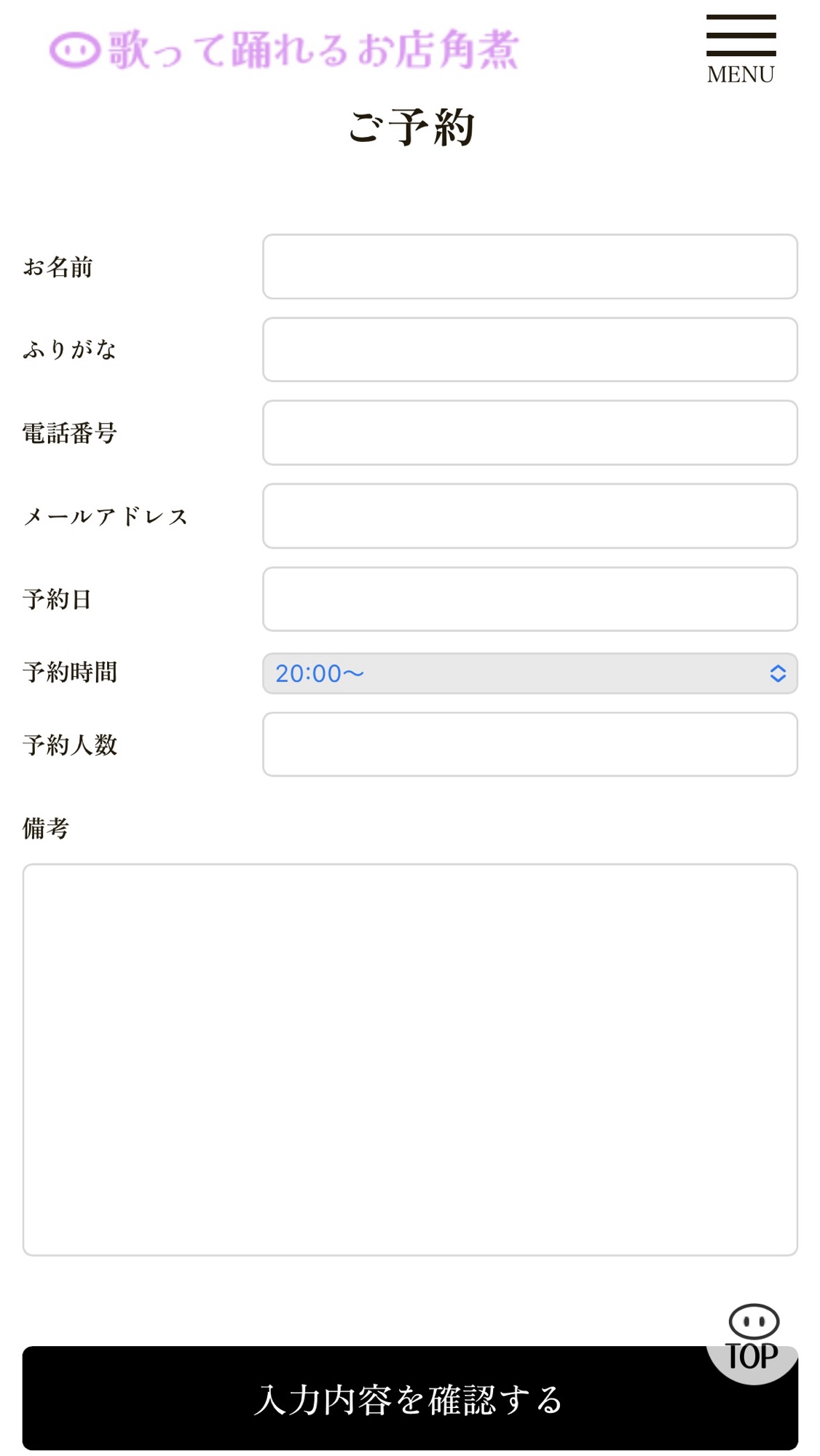Tap the メールアドレス email field

[x=529, y=515]
